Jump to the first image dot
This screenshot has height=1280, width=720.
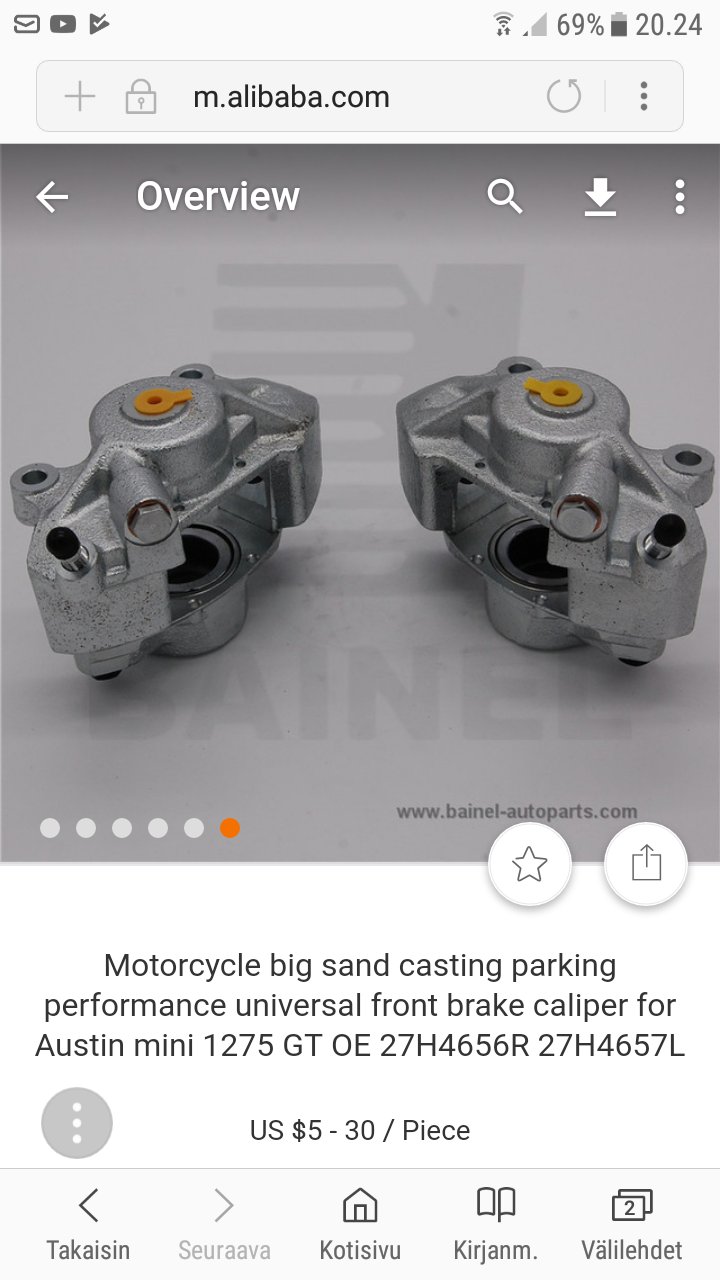pos(50,828)
